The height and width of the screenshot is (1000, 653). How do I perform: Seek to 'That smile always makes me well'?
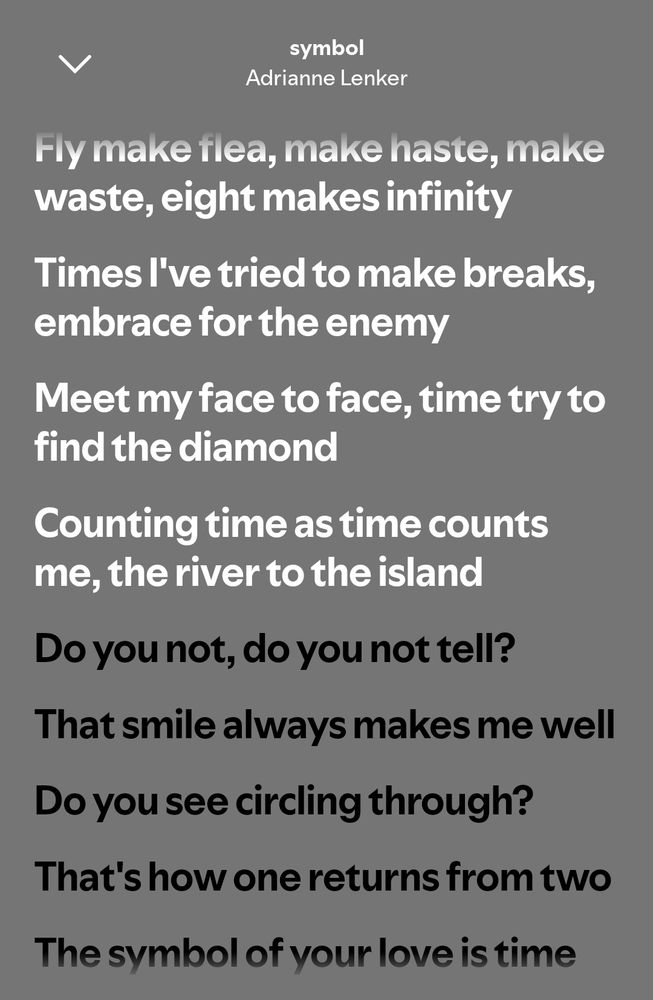click(325, 726)
